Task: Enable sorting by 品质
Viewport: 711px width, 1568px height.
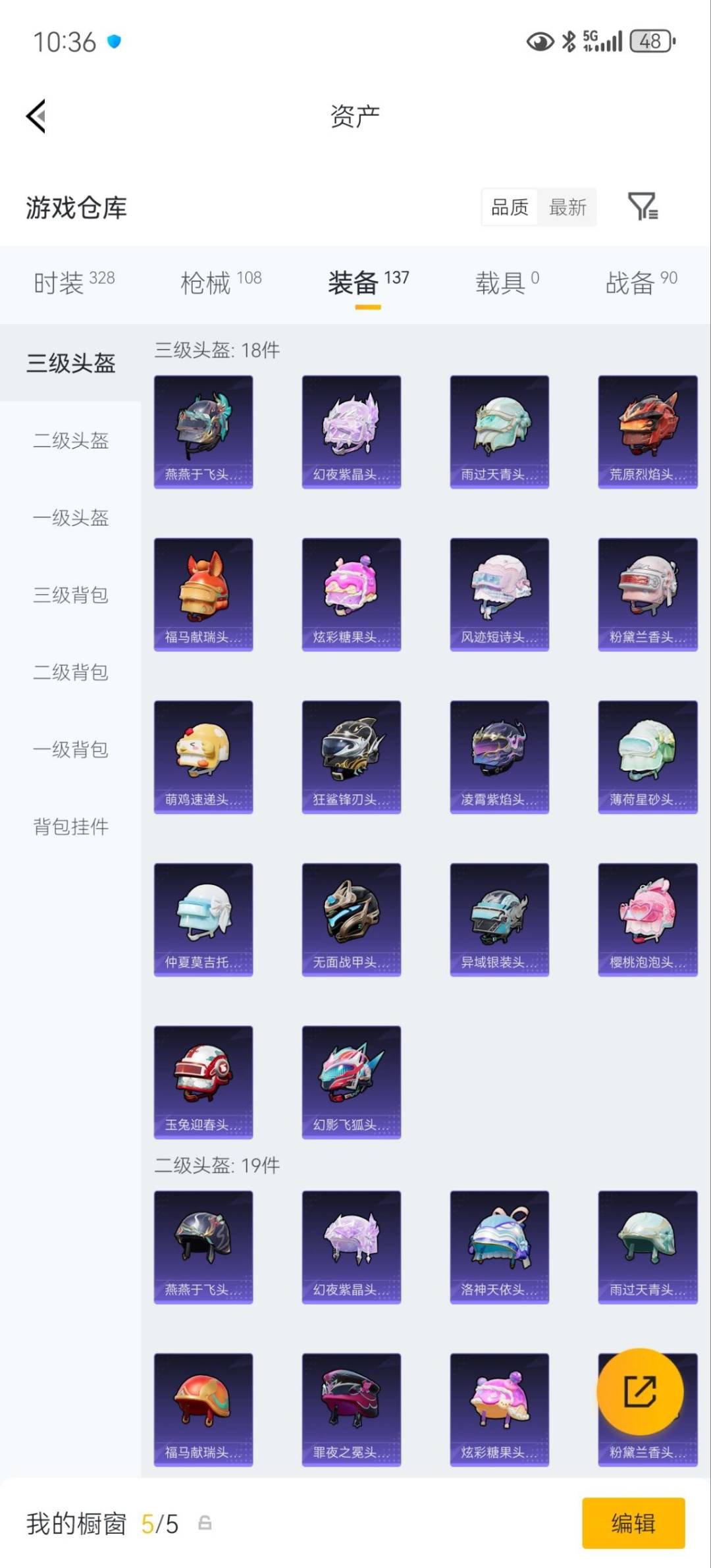Action: (x=508, y=207)
